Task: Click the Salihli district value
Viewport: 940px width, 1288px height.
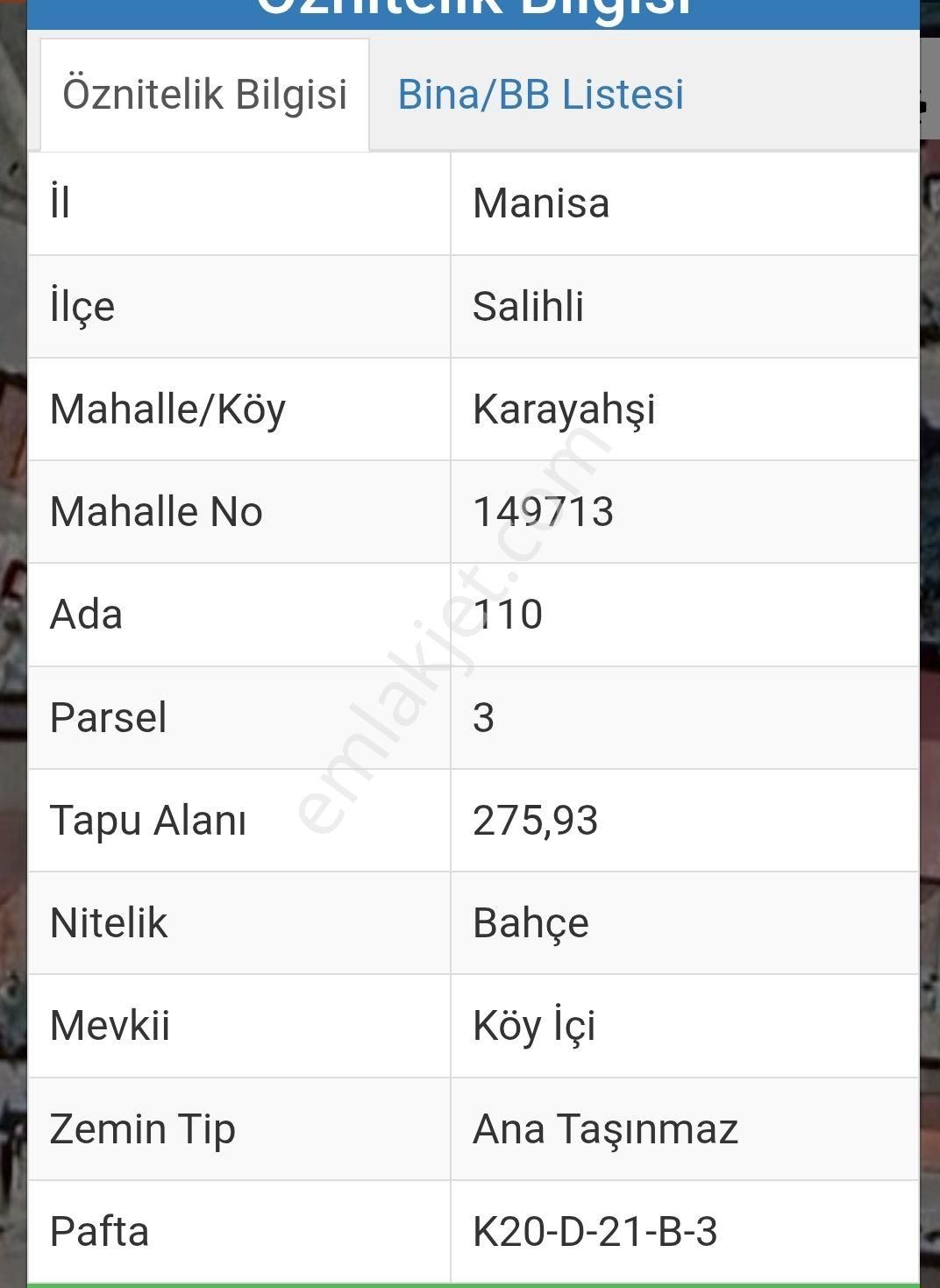Action: click(527, 306)
